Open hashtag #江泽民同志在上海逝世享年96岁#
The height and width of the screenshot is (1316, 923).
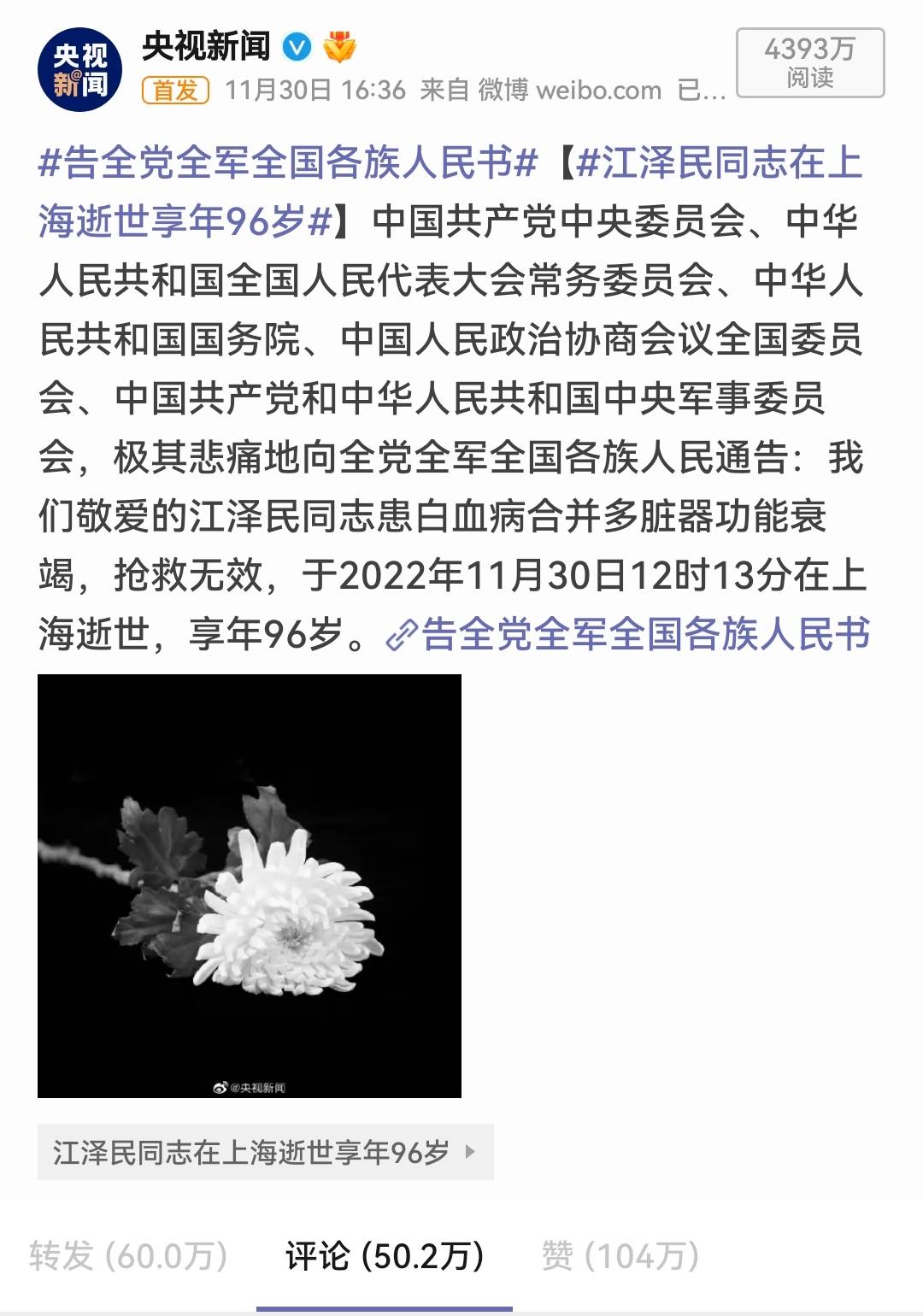[x=450, y=191]
